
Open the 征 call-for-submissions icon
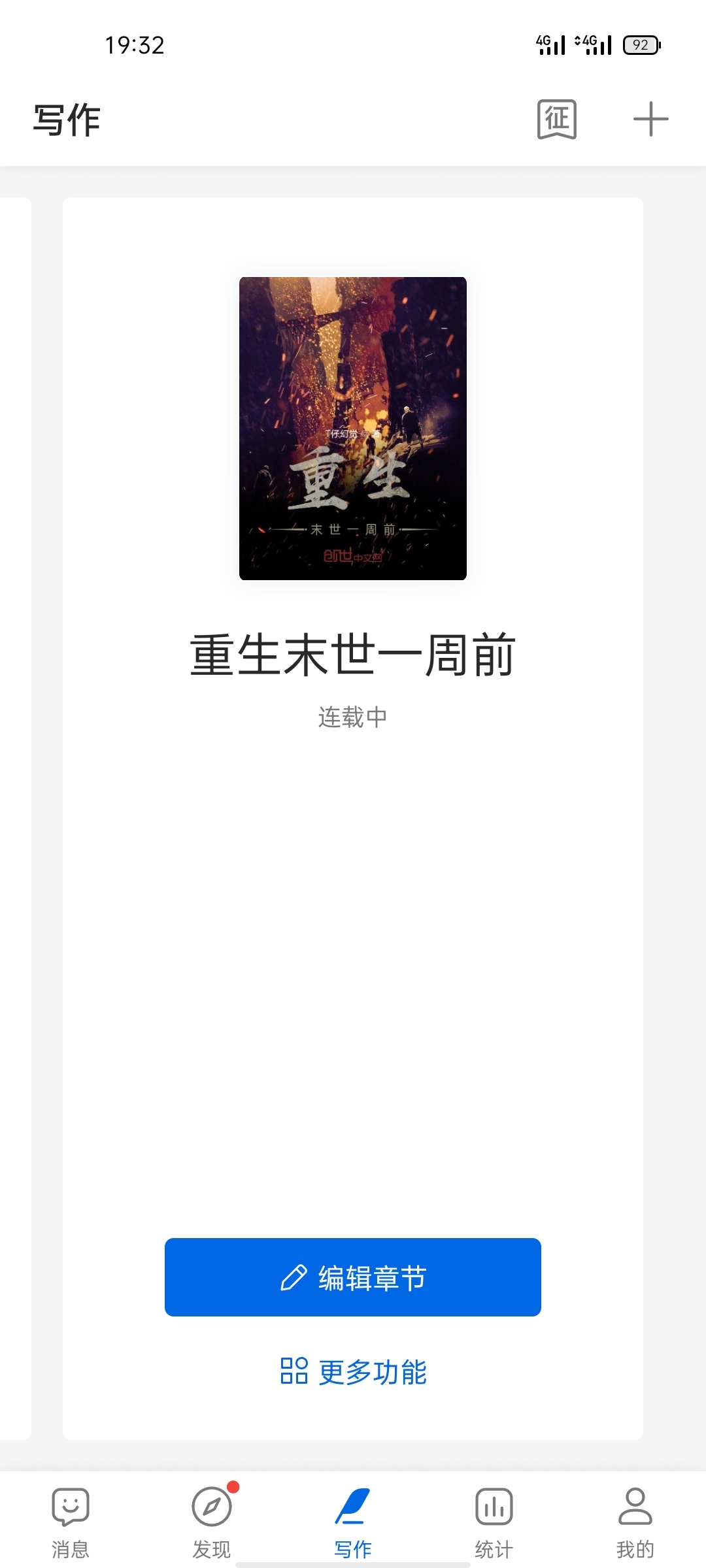pos(556,119)
